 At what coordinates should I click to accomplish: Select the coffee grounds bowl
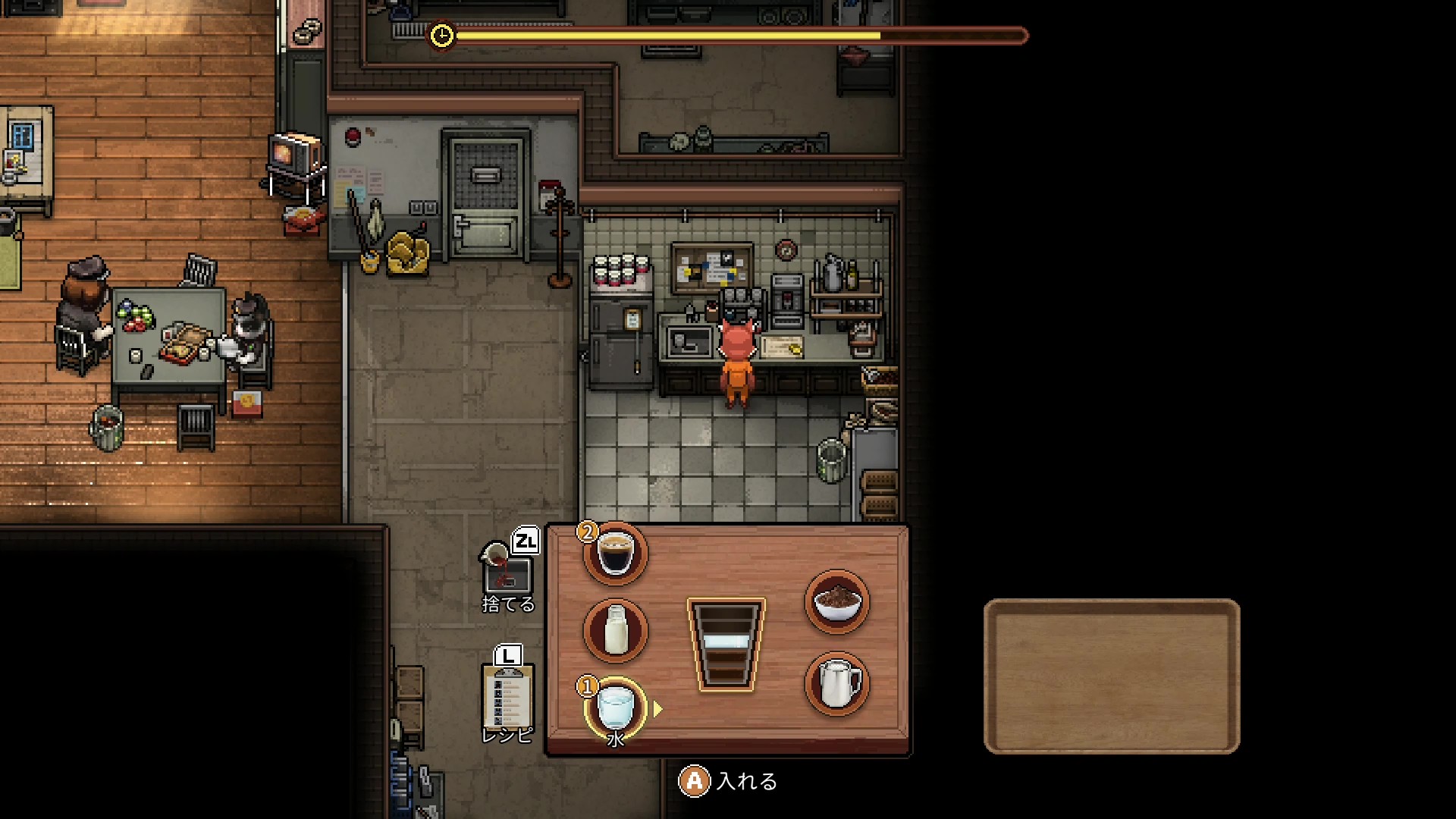click(x=836, y=601)
